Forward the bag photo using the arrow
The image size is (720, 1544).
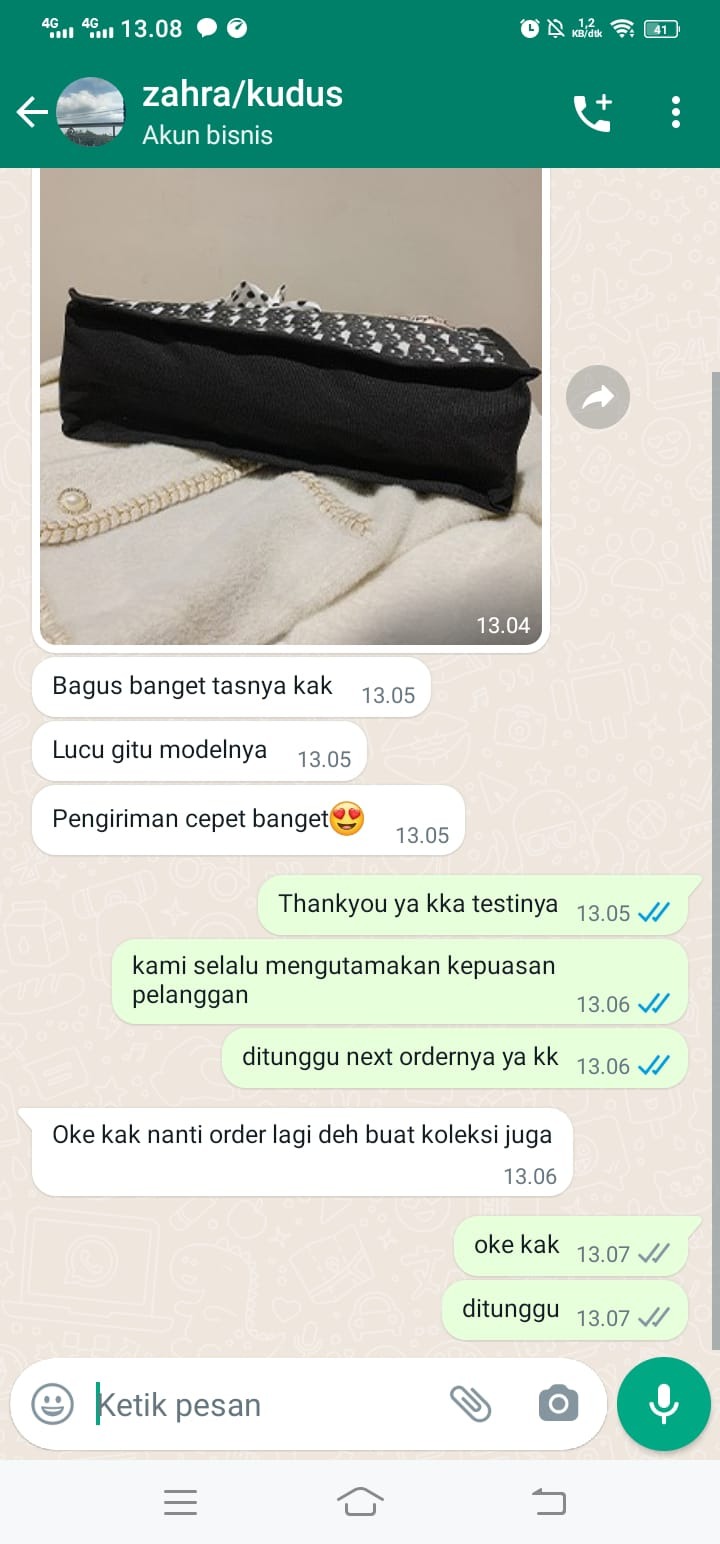(x=597, y=398)
